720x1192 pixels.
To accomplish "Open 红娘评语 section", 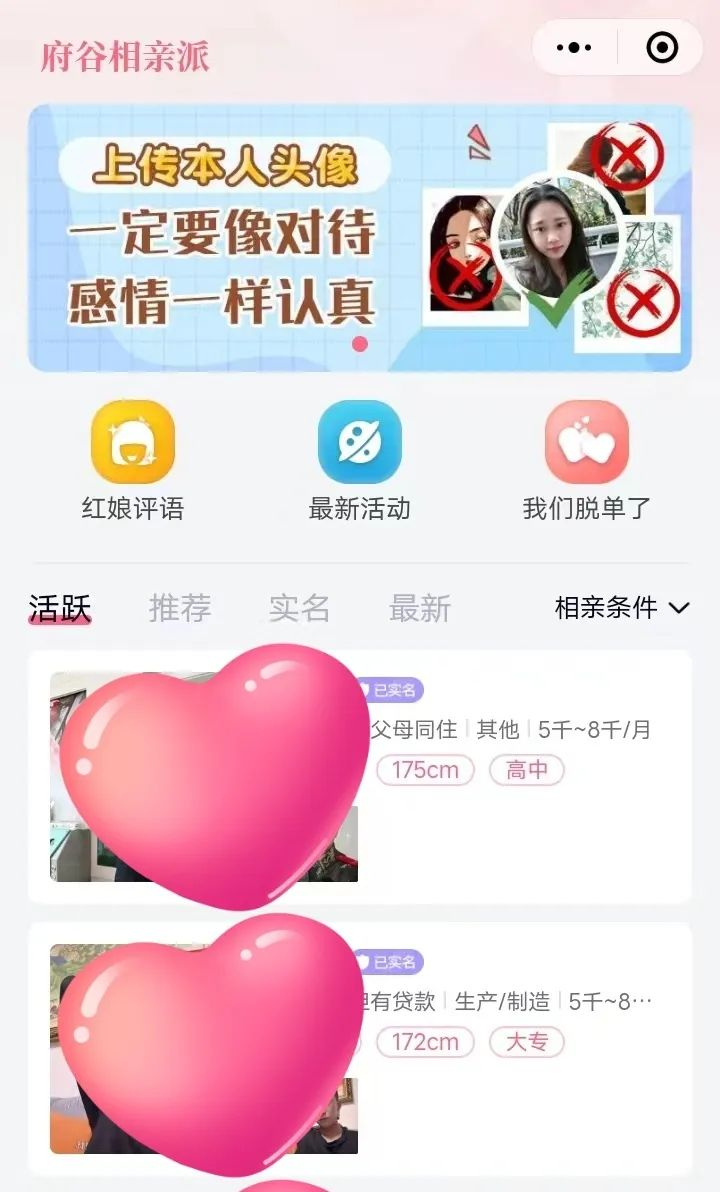I will pyautogui.click(x=133, y=462).
